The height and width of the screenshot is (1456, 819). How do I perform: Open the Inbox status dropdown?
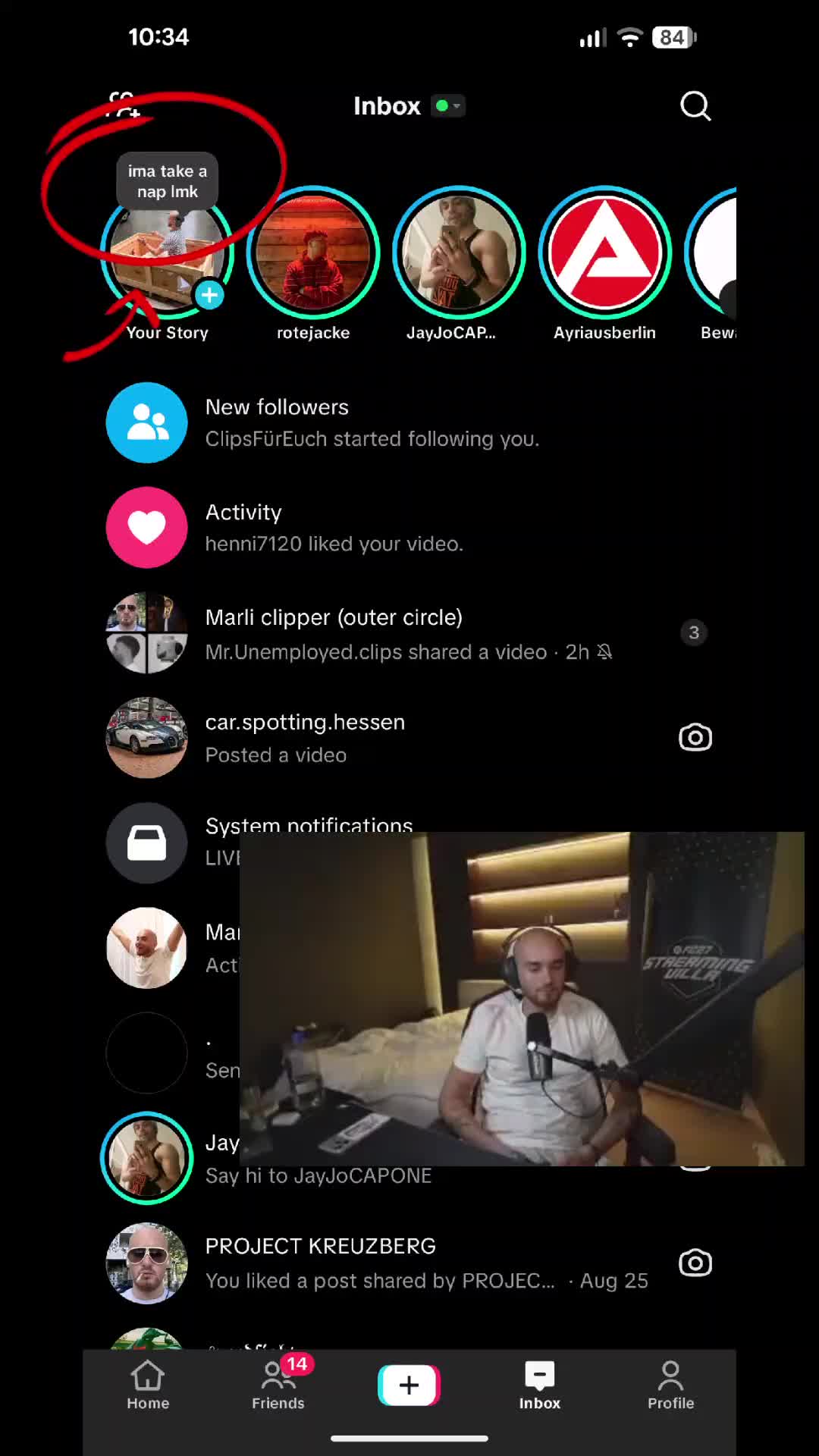tap(448, 106)
